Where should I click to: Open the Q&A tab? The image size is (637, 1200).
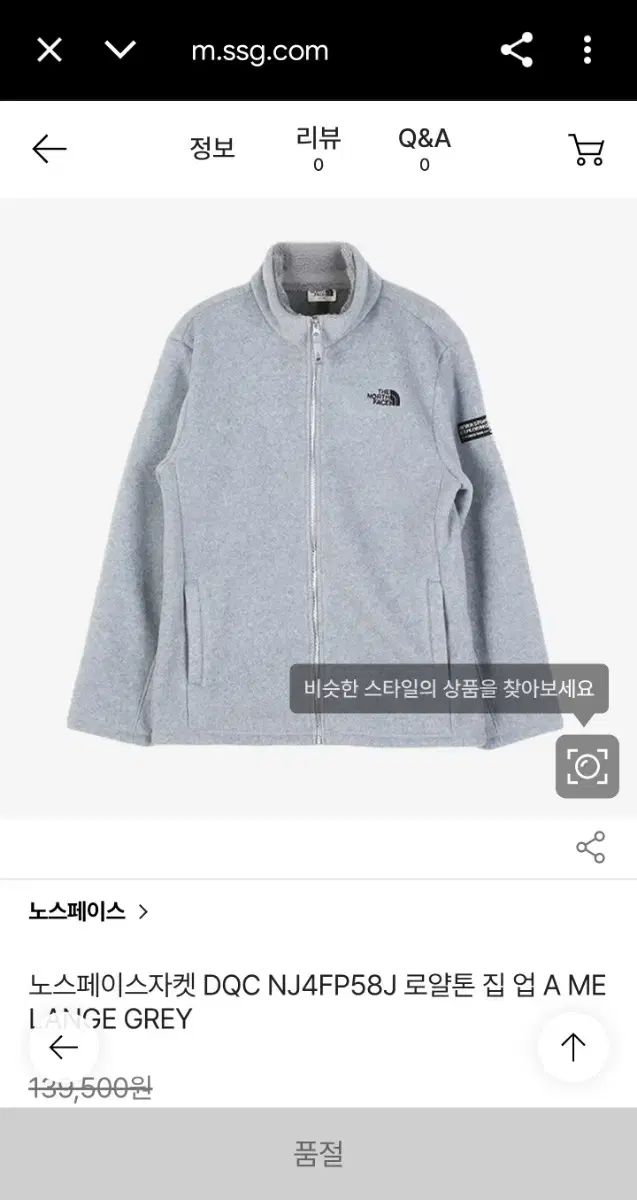[x=424, y=148]
